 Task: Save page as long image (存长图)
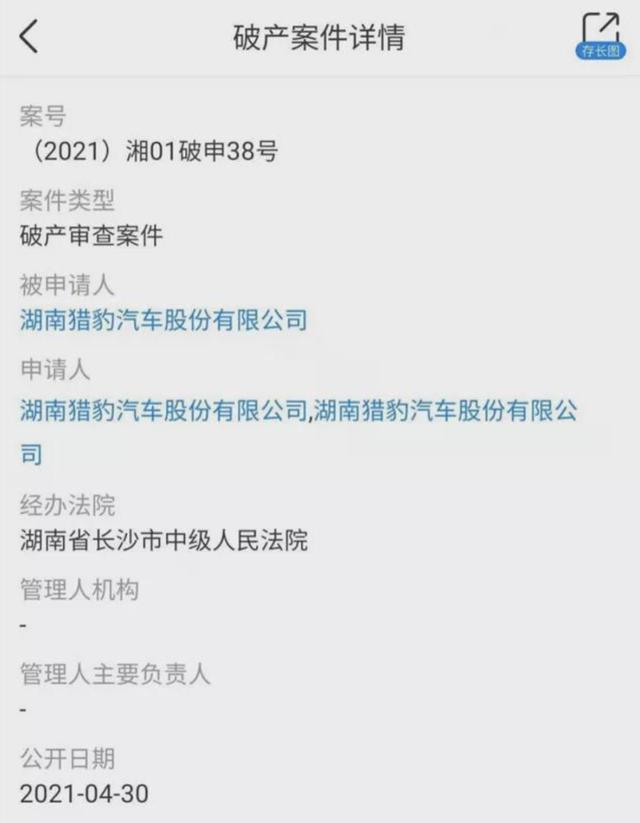tap(600, 37)
